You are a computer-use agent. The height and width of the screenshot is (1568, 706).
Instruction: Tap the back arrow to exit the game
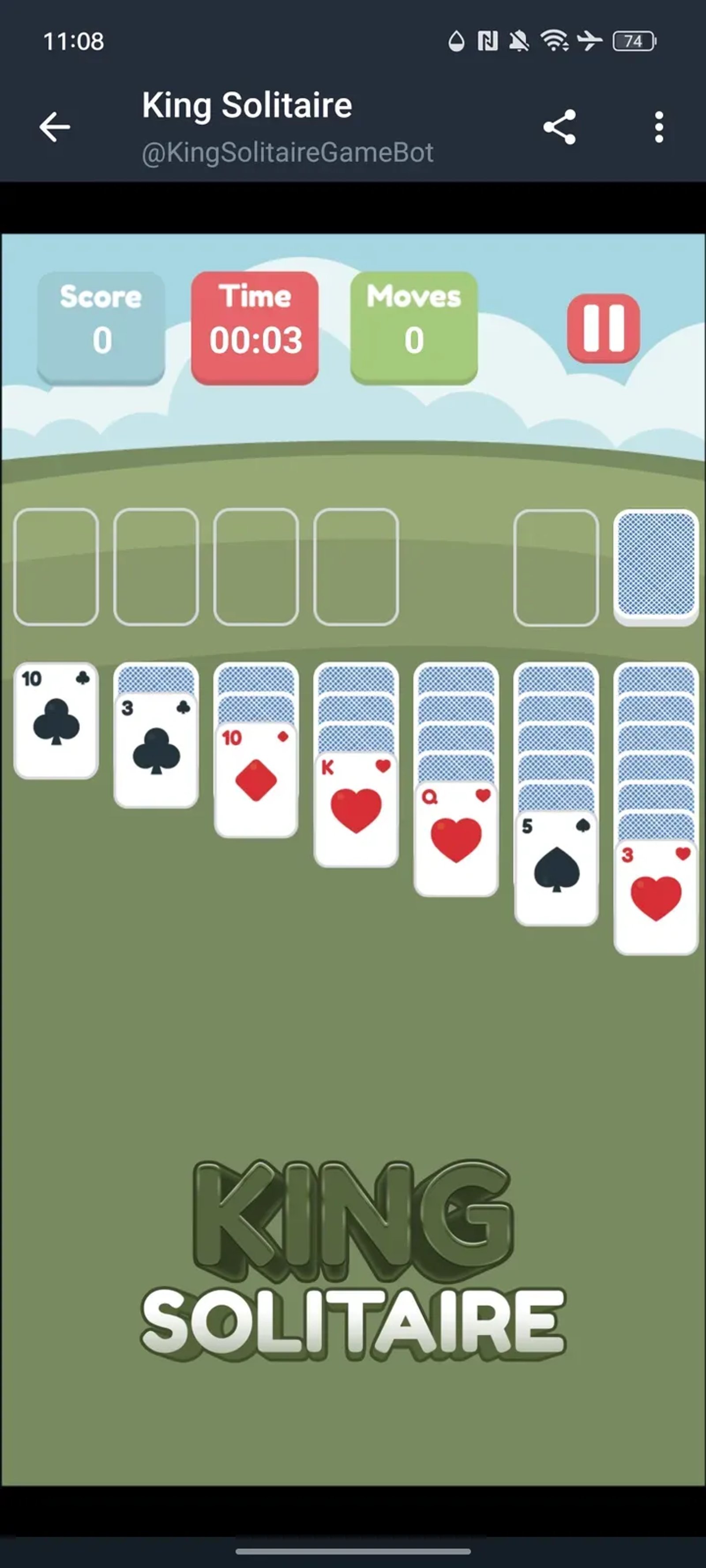tap(55, 126)
